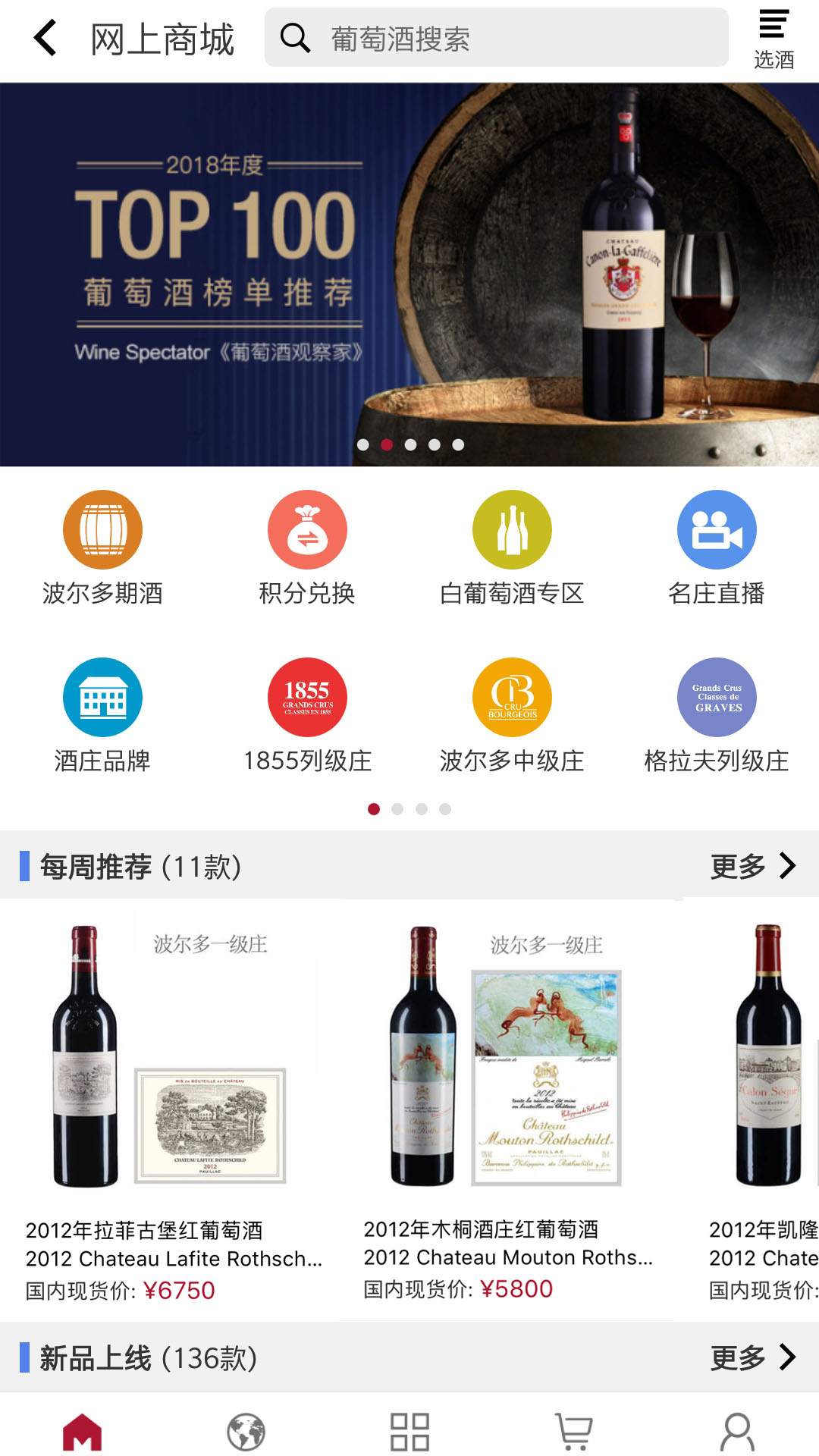Screen dimensions: 819x1456
Task: Open the category grid tab
Action: (409, 1429)
